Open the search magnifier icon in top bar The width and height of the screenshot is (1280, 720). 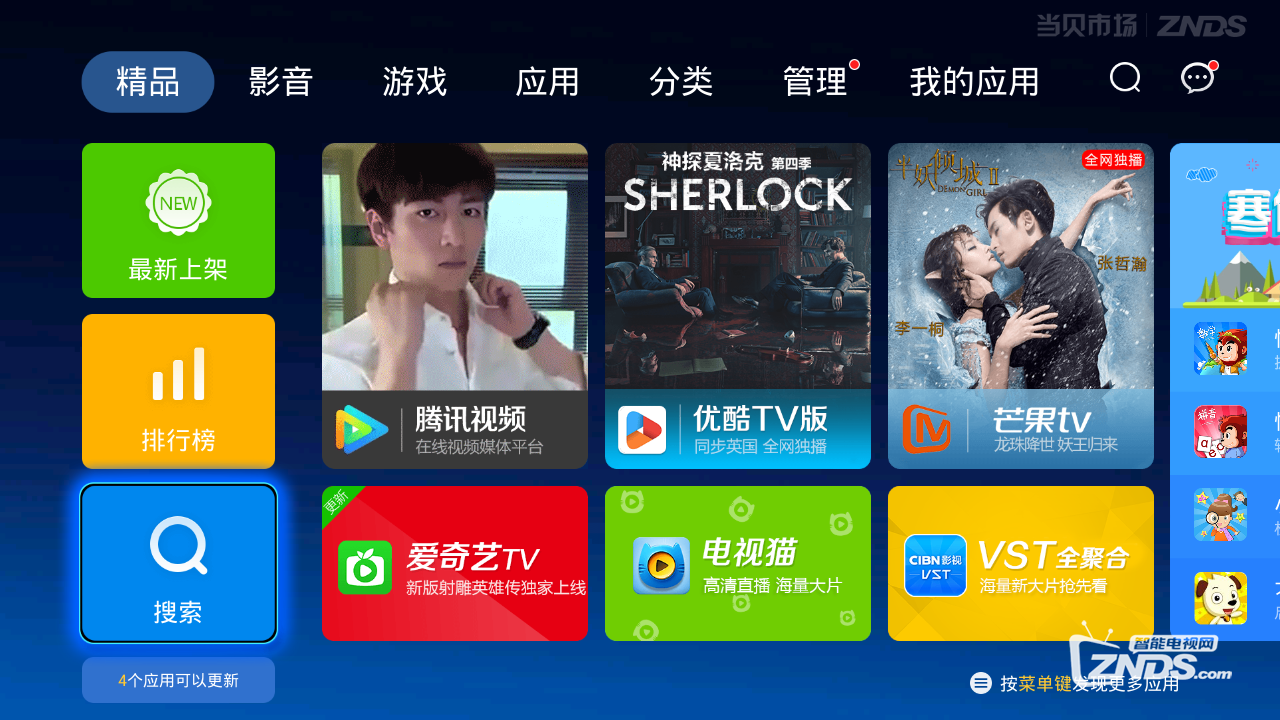pos(1125,78)
